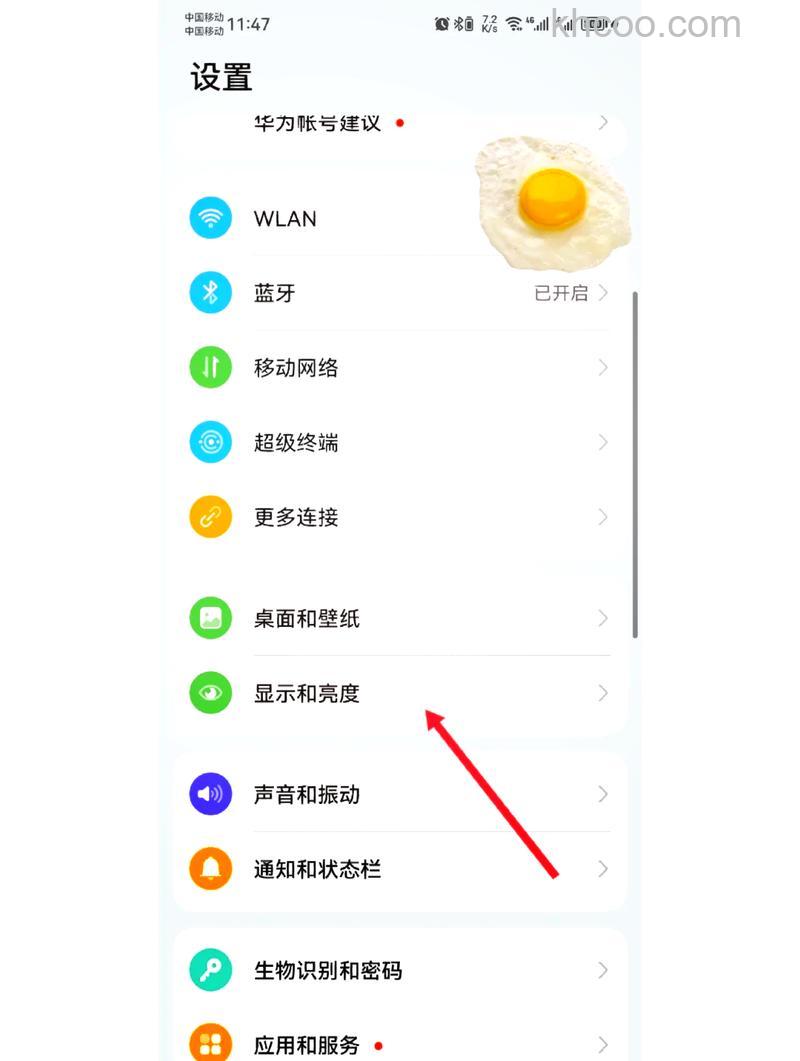The image size is (800, 1061).
Task: Tap the orange bell icon for 通知和状态栏
Action: click(x=210, y=869)
